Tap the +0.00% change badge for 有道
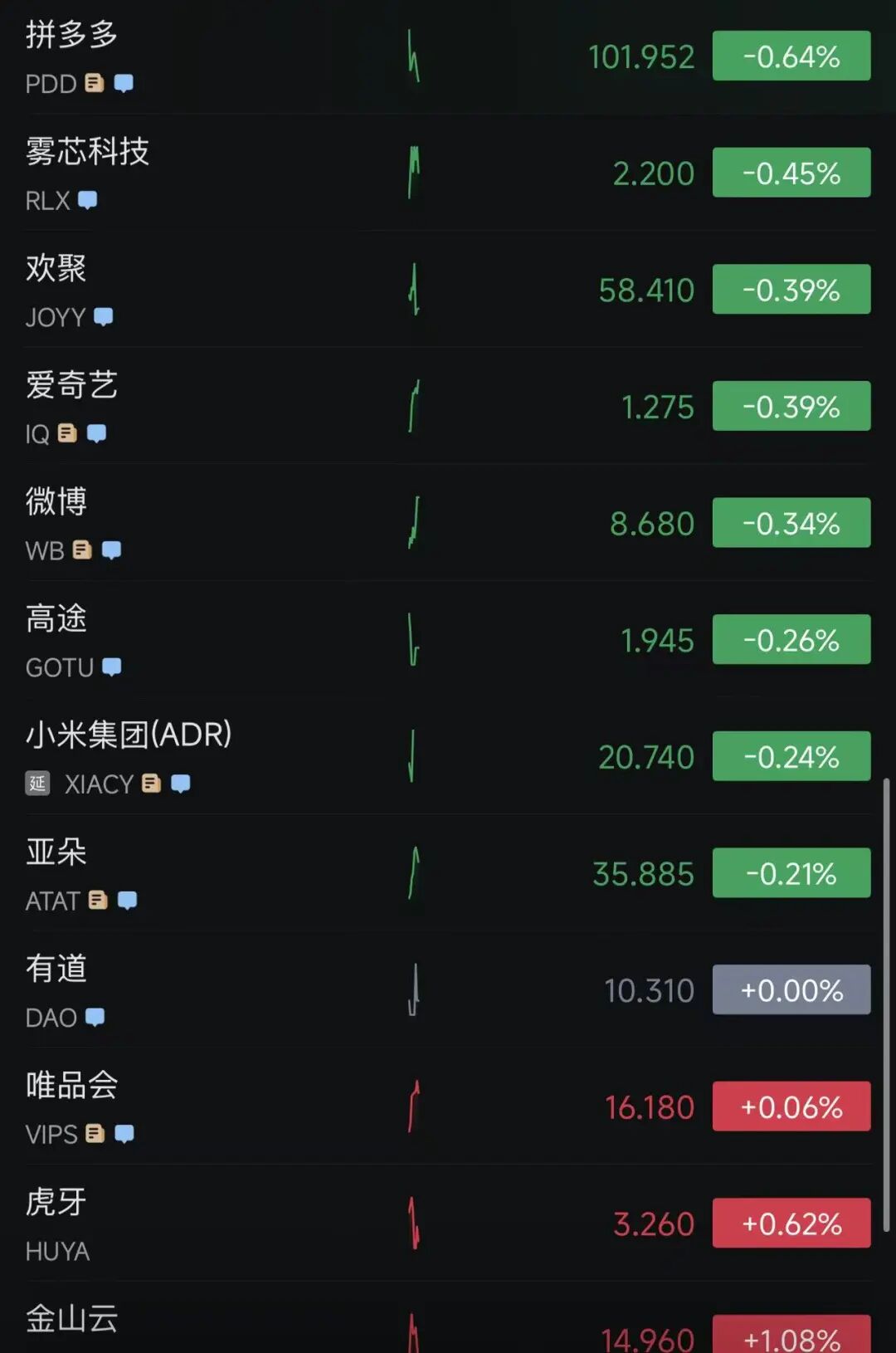Screen dimensions: 896x1353 pos(791,989)
